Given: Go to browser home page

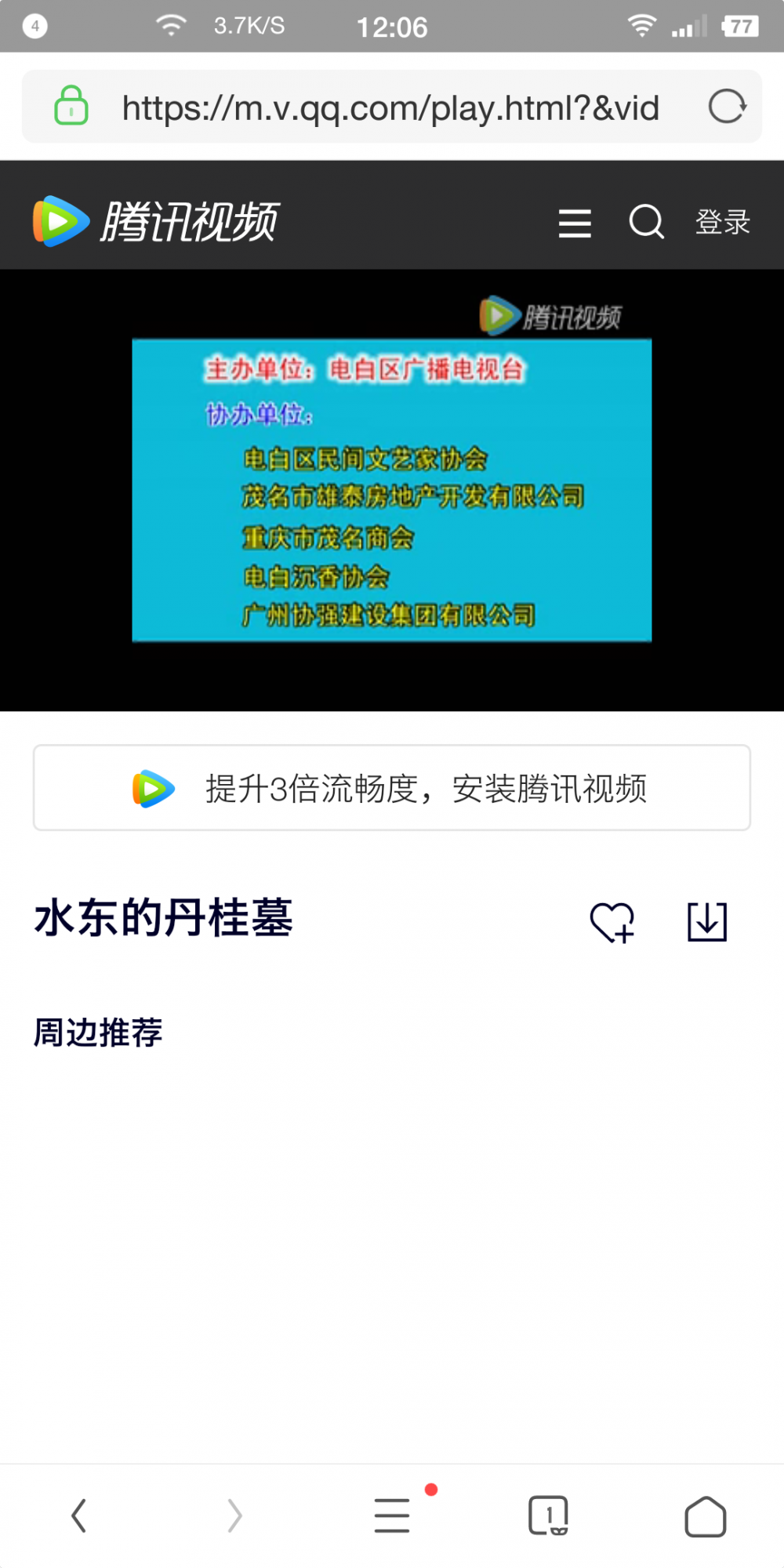Looking at the screenshot, I should [705, 1515].
